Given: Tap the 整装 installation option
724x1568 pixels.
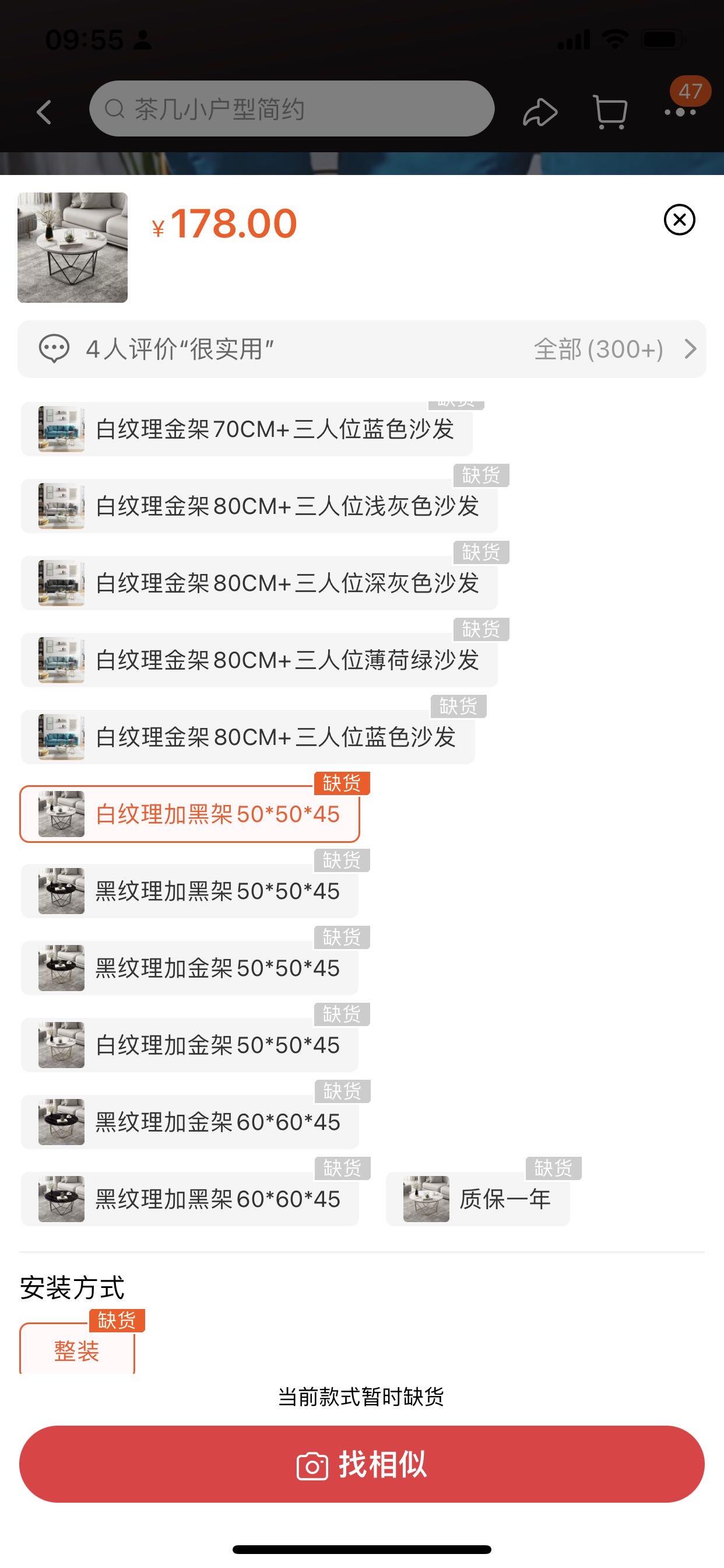Looking at the screenshot, I should [x=77, y=1352].
